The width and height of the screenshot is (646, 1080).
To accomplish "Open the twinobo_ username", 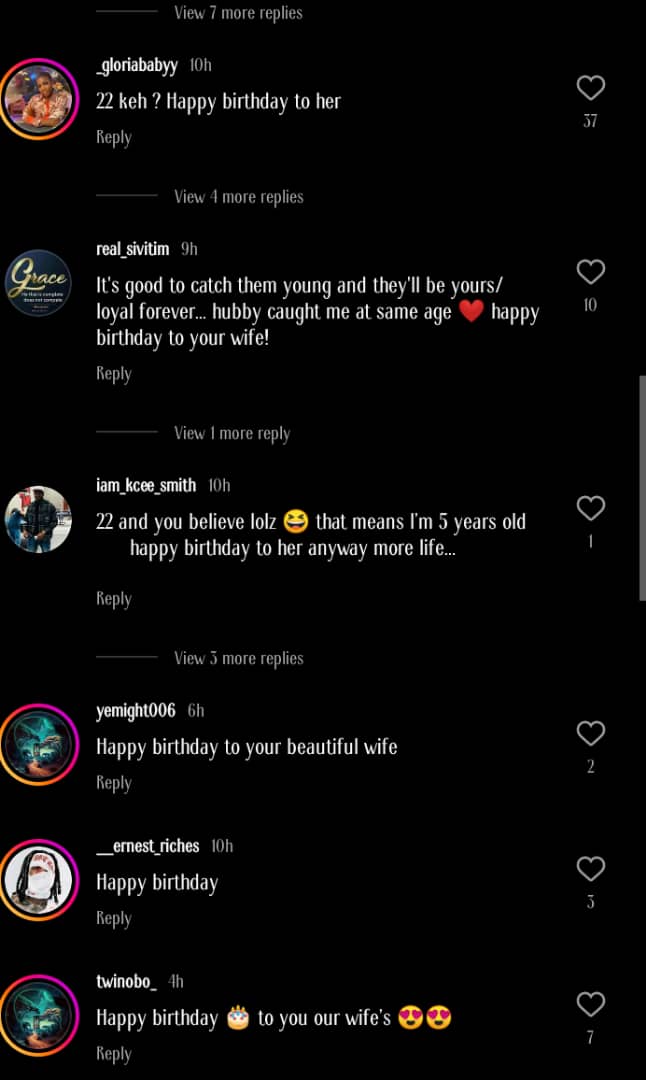I will [126, 981].
